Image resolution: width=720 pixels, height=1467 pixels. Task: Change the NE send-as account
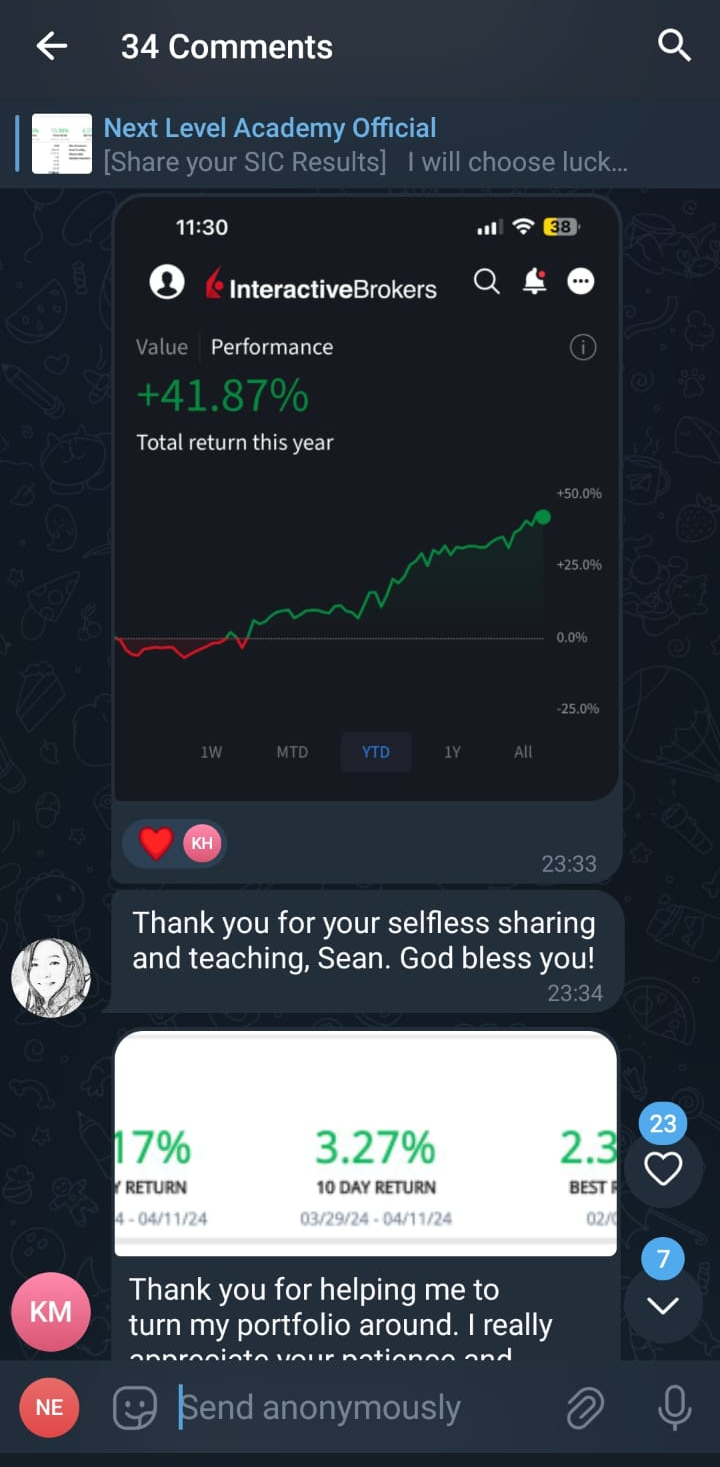tap(49, 1408)
